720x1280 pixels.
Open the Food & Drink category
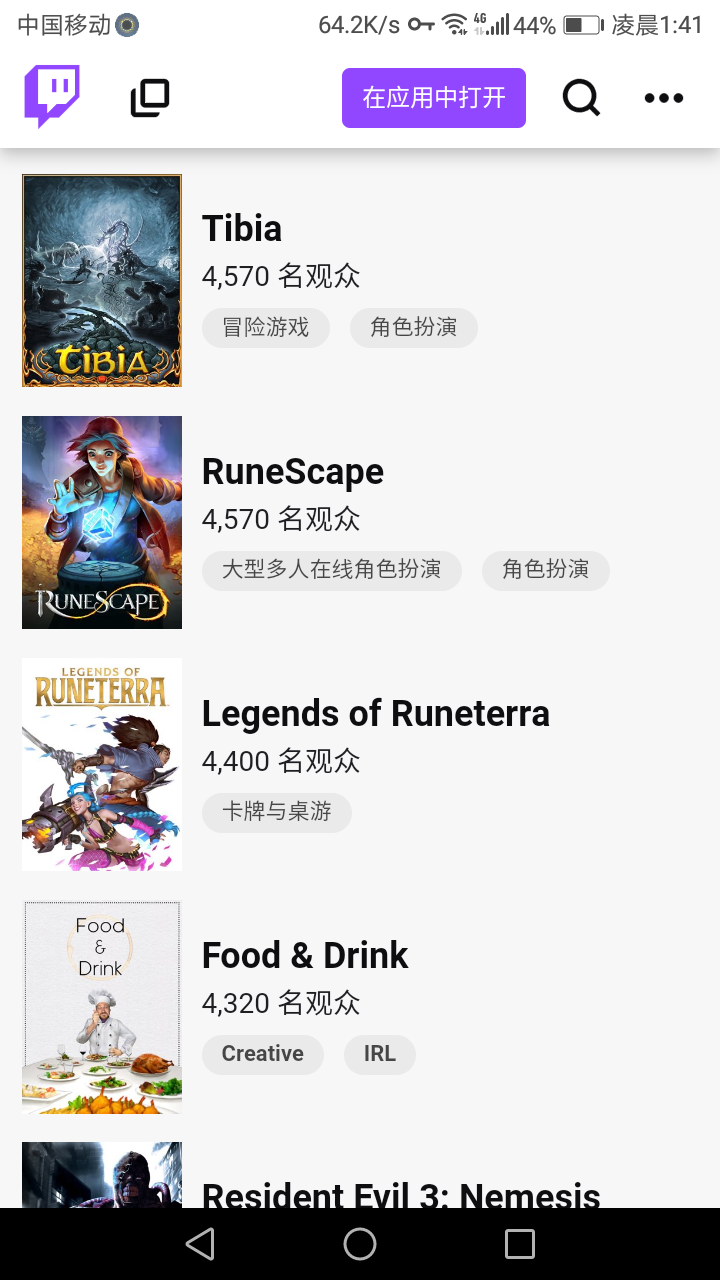(305, 956)
